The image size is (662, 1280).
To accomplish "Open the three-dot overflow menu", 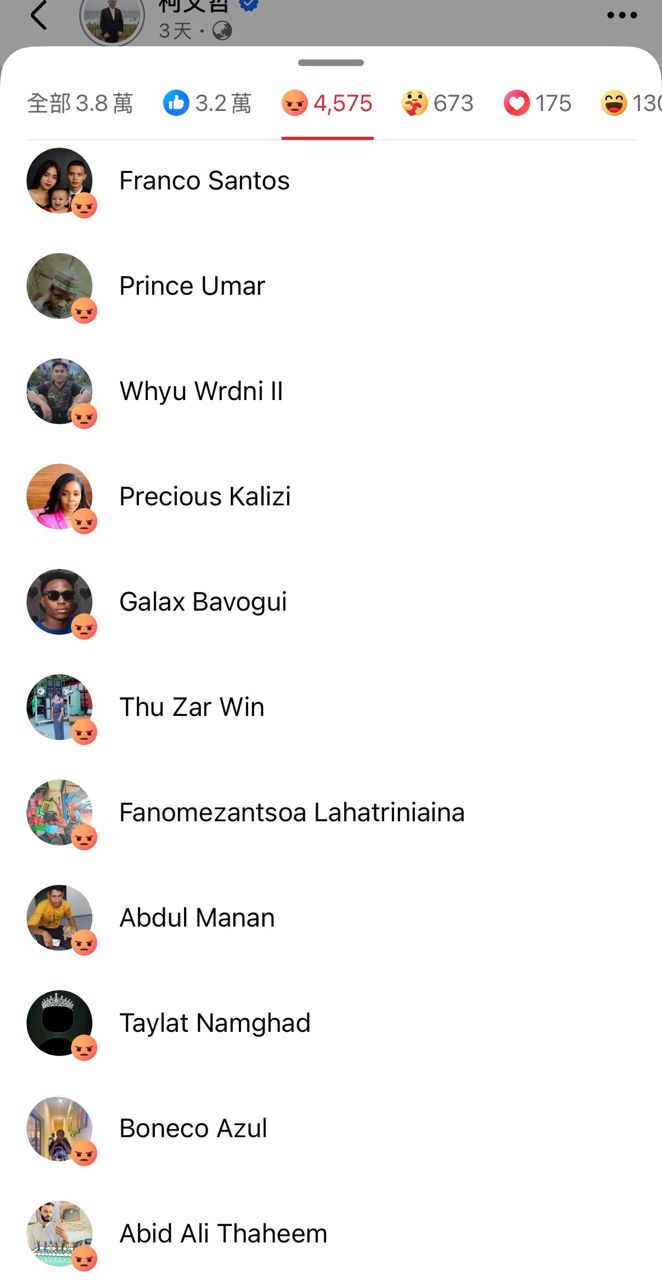I will pyautogui.click(x=621, y=15).
